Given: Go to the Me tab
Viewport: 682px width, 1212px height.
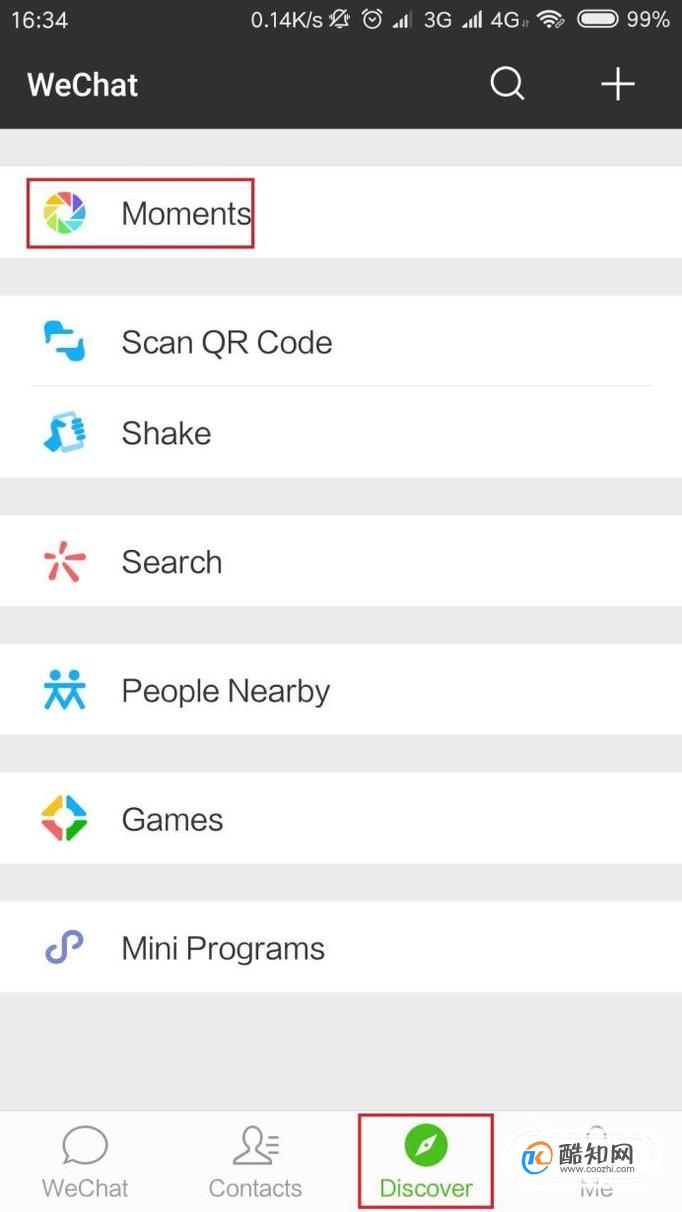Looking at the screenshot, I should (597, 1162).
